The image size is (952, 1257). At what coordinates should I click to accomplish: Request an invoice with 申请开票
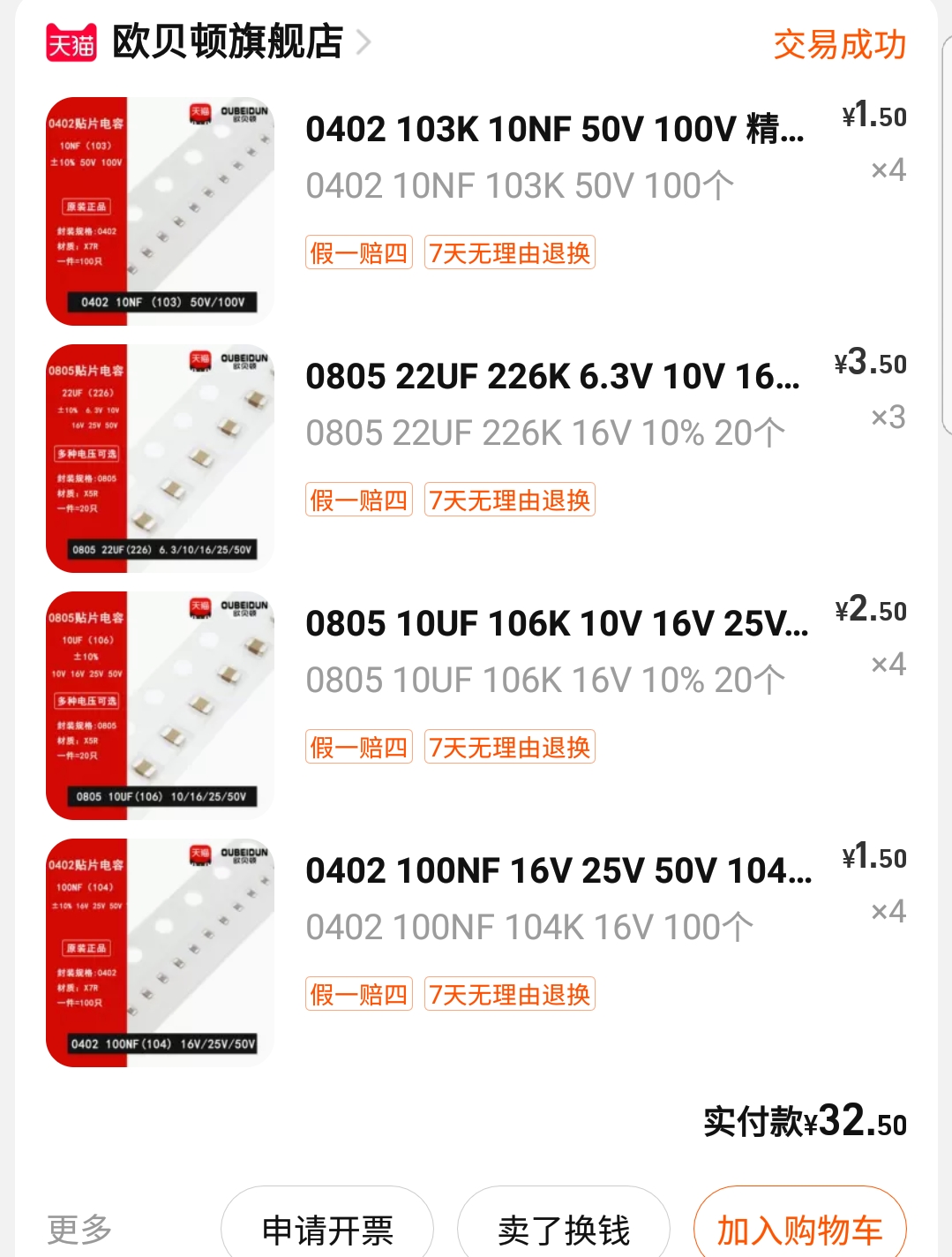coord(327,1229)
